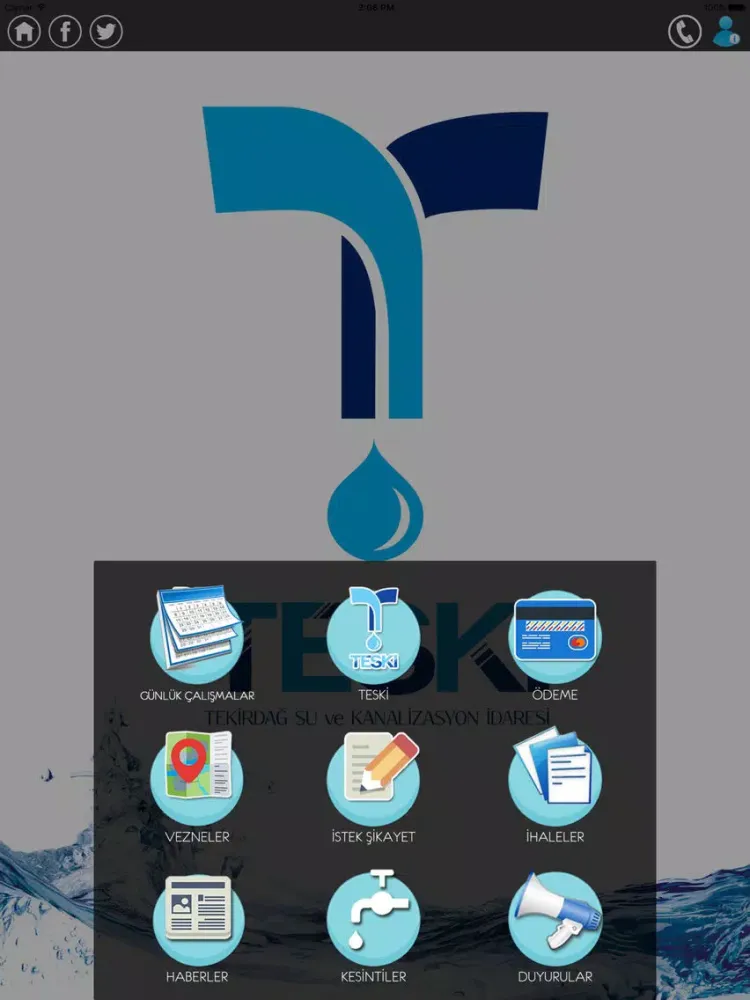Open the user profile icon
The height and width of the screenshot is (1000, 750).
pyautogui.click(x=726, y=31)
